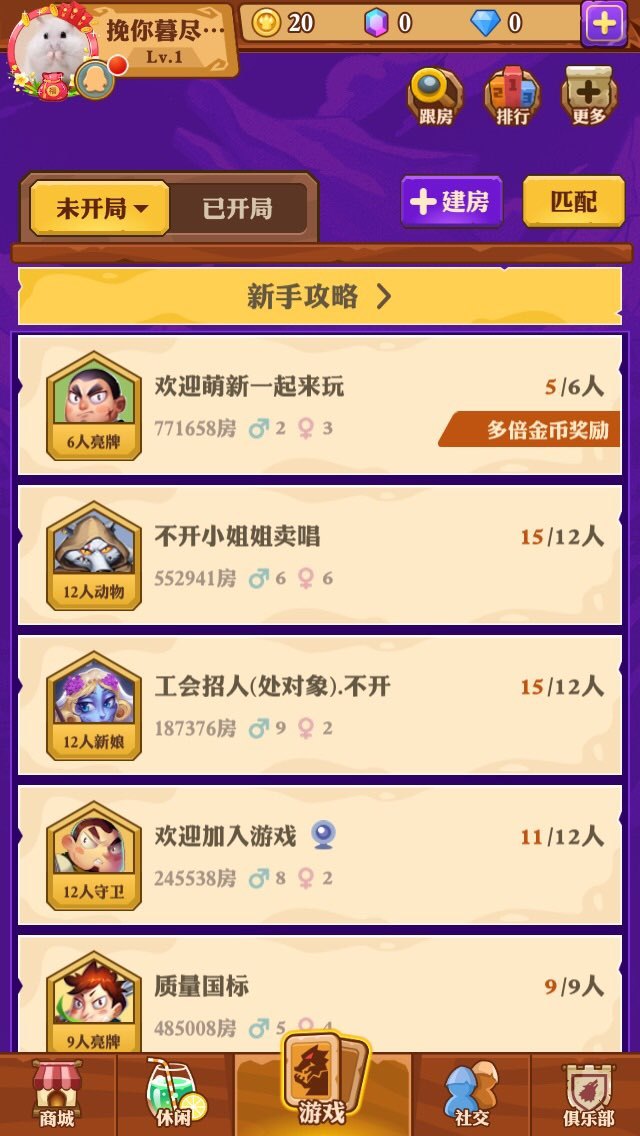The image size is (640, 1136).
Task: Tap the purple plus to add currency
Action: [604, 22]
